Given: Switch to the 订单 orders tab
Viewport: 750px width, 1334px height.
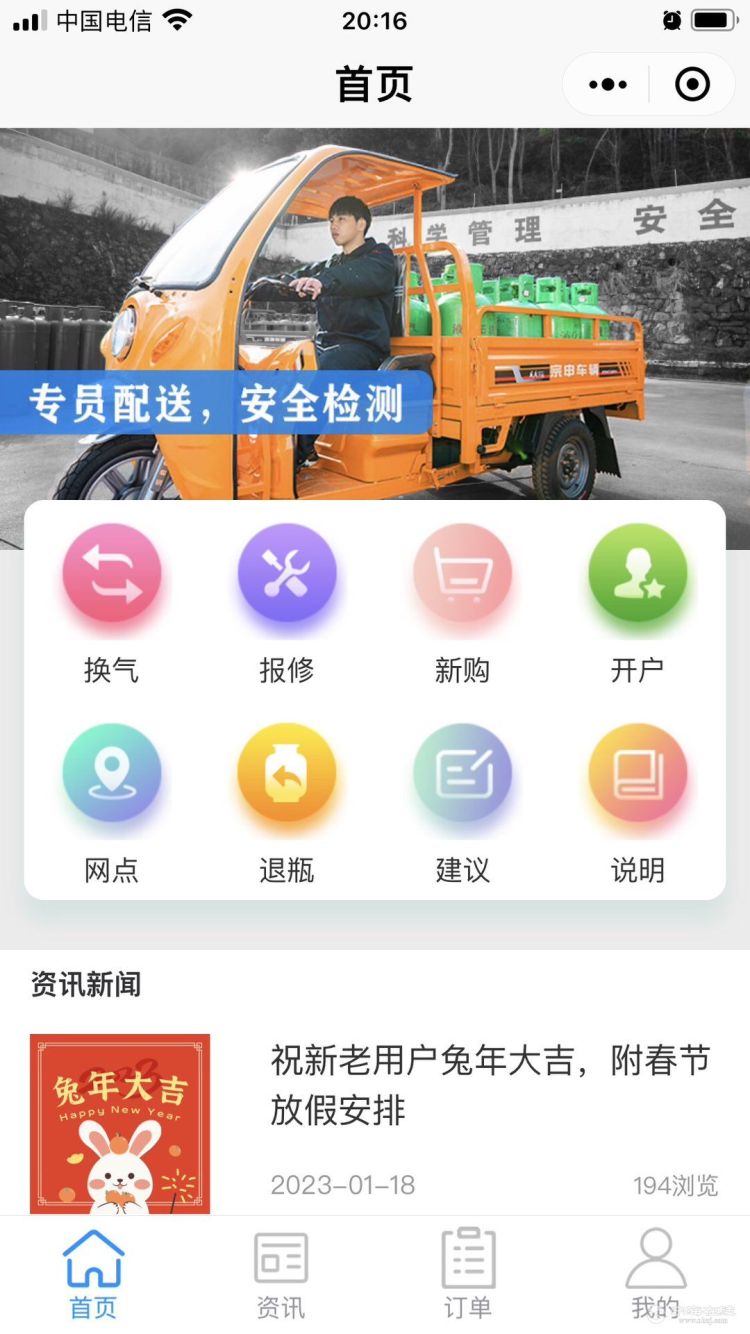Looking at the screenshot, I should click(468, 1275).
